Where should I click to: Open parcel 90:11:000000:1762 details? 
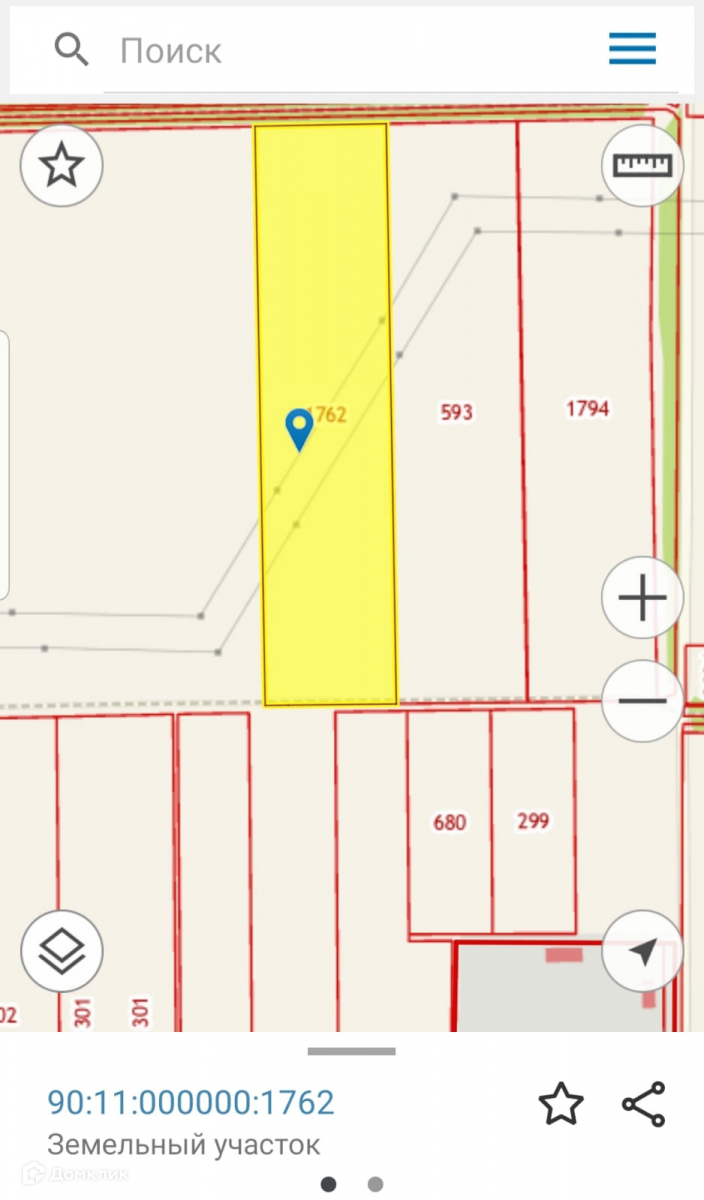point(191,1102)
